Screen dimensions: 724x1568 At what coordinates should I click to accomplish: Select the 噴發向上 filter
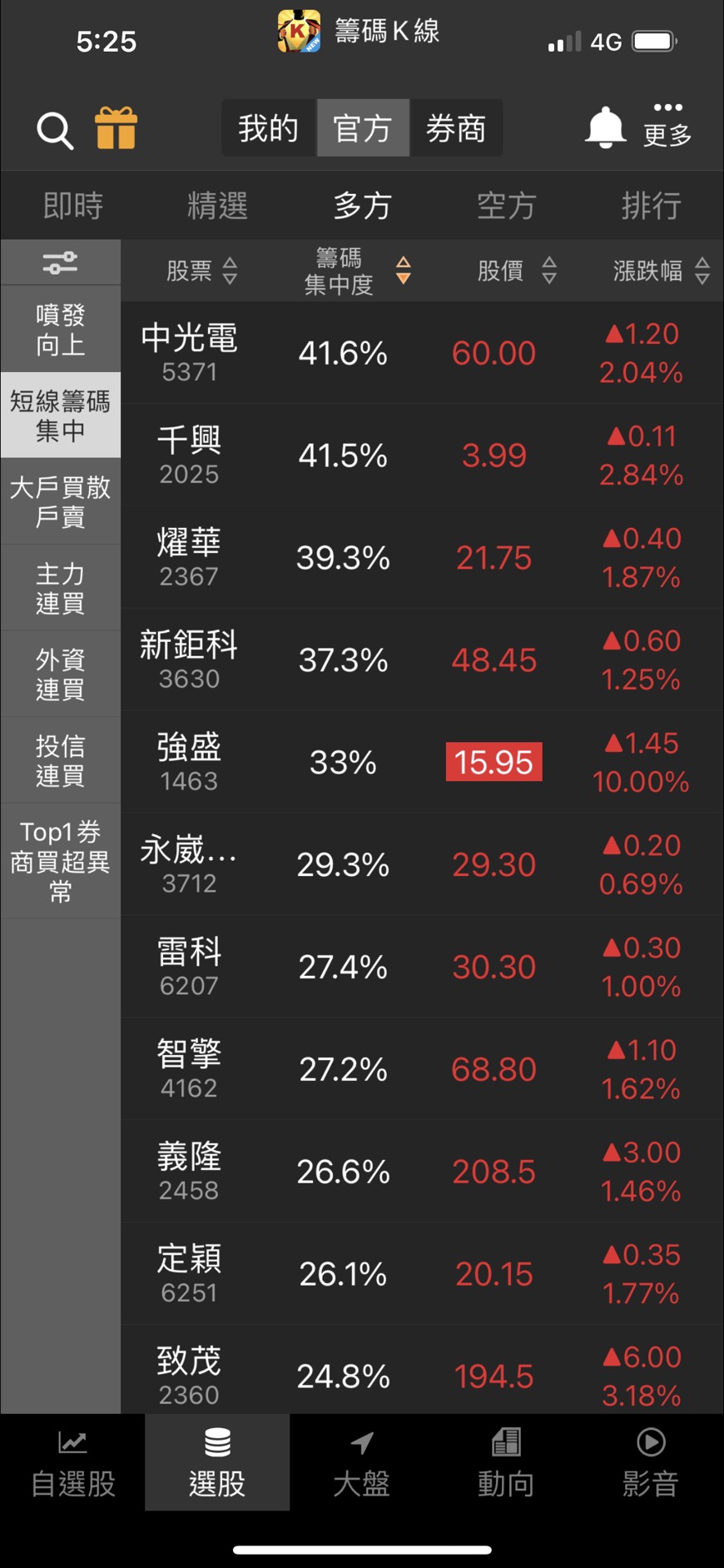click(60, 330)
